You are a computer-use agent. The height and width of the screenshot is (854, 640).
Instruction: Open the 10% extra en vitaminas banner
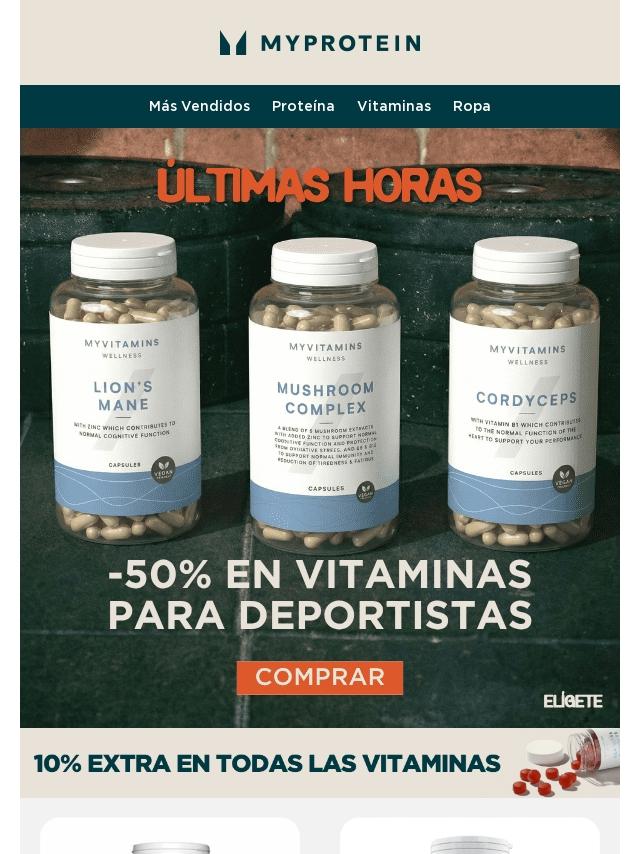pyautogui.click(x=320, y=763)
